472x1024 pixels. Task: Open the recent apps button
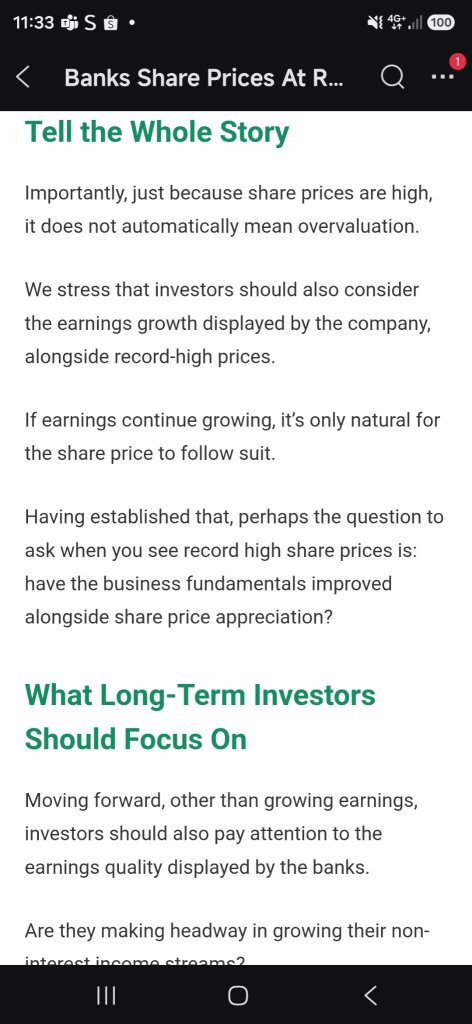click(106, 995)
